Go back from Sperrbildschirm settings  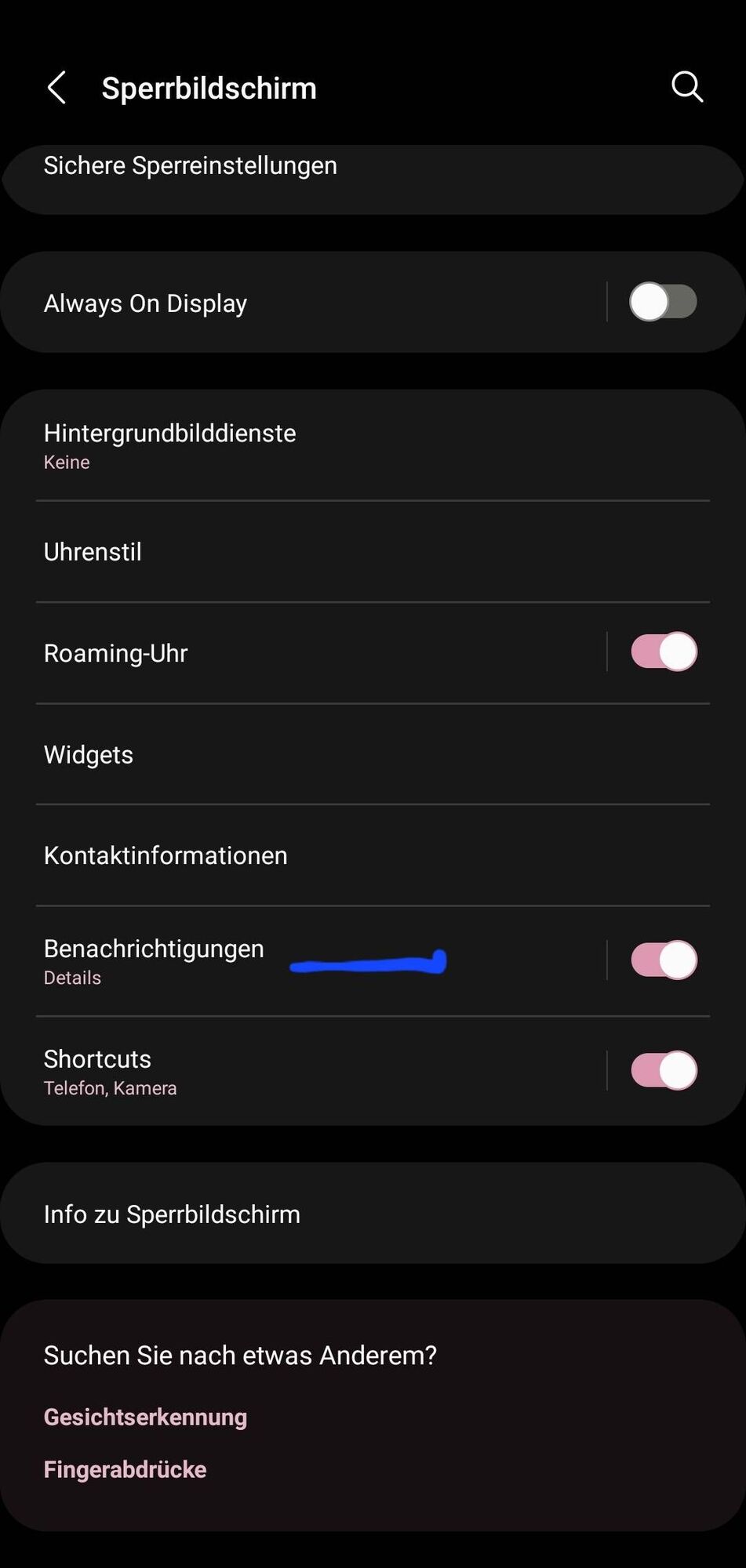point(56,88)
